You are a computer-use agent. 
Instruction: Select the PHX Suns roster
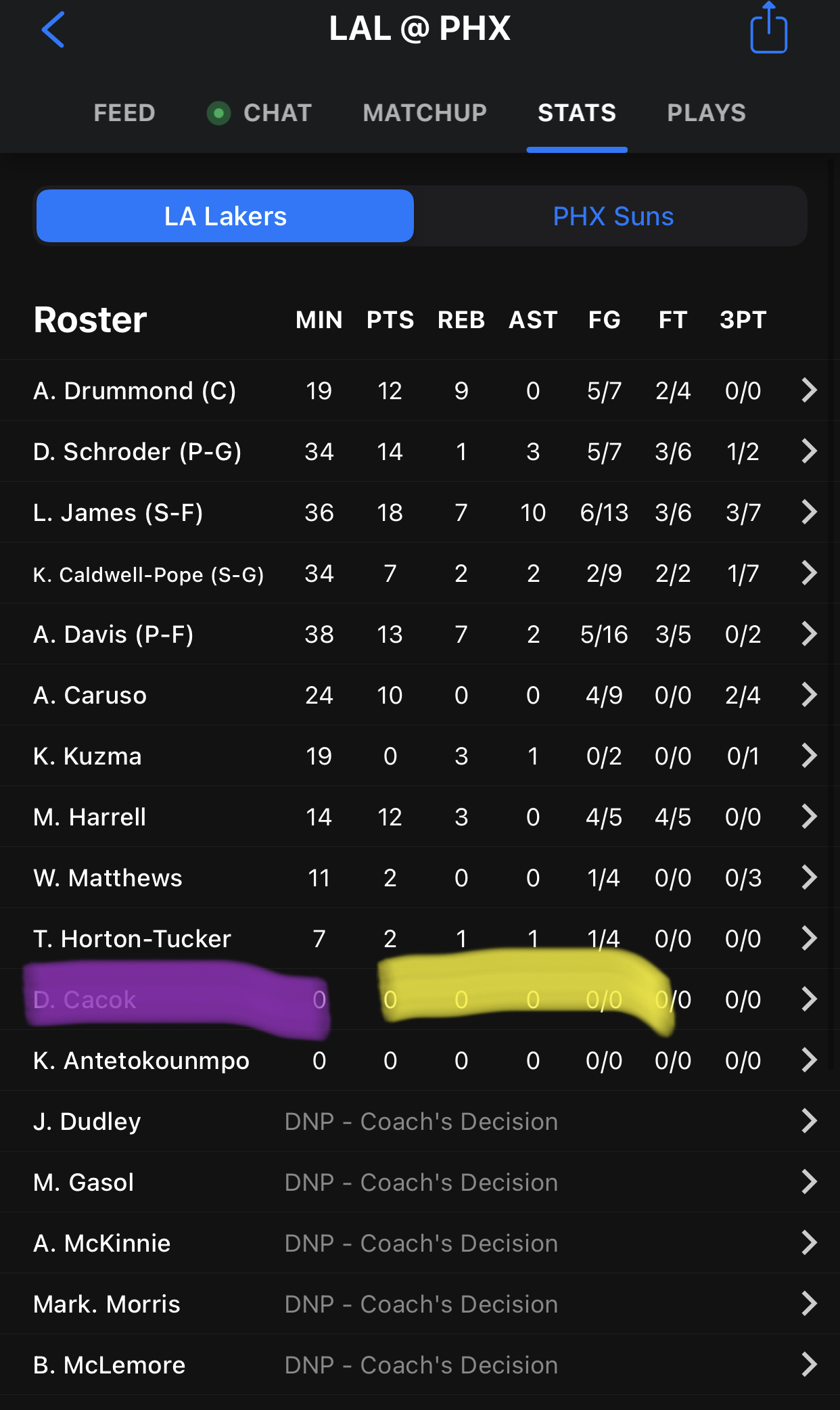613,217
